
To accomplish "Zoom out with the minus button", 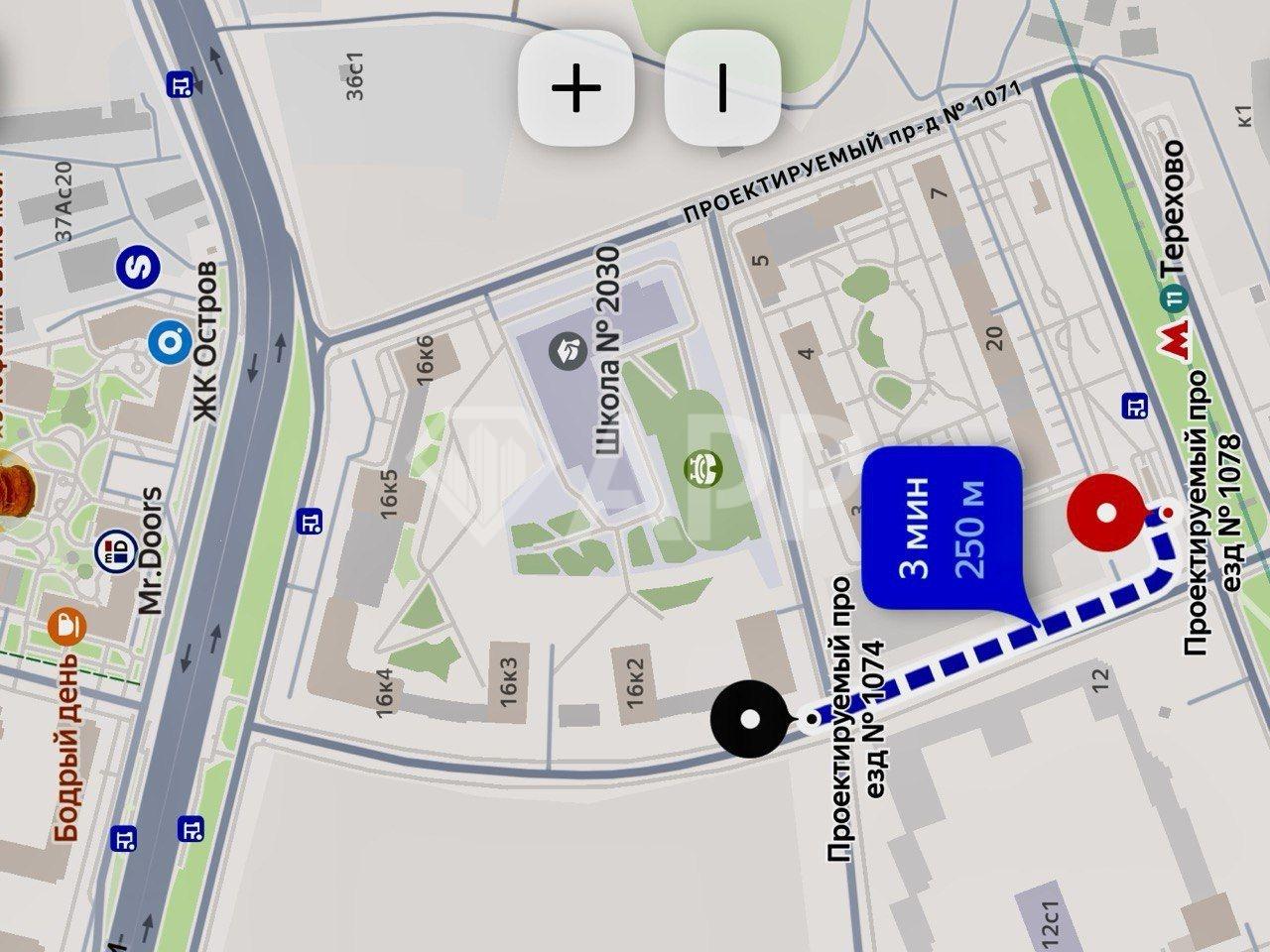I will [722, 89].
